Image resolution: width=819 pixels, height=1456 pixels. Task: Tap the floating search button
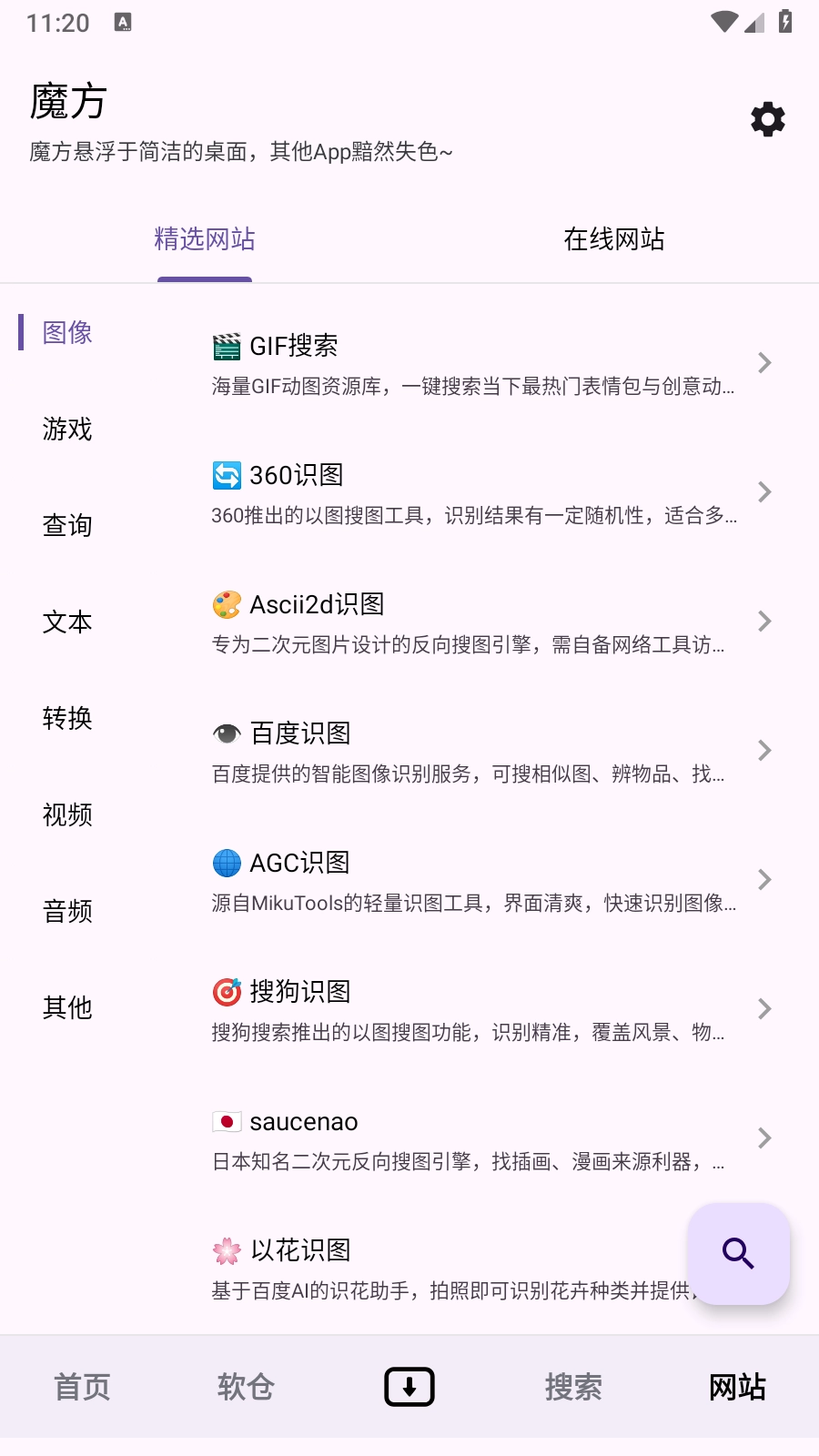[738, 1254]
